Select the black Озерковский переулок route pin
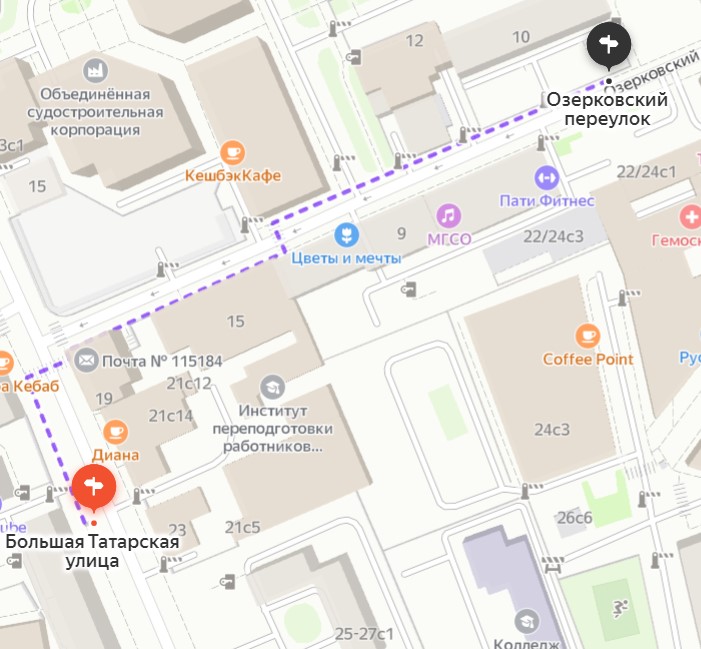The image size is (701, 649). coord(608,42)
